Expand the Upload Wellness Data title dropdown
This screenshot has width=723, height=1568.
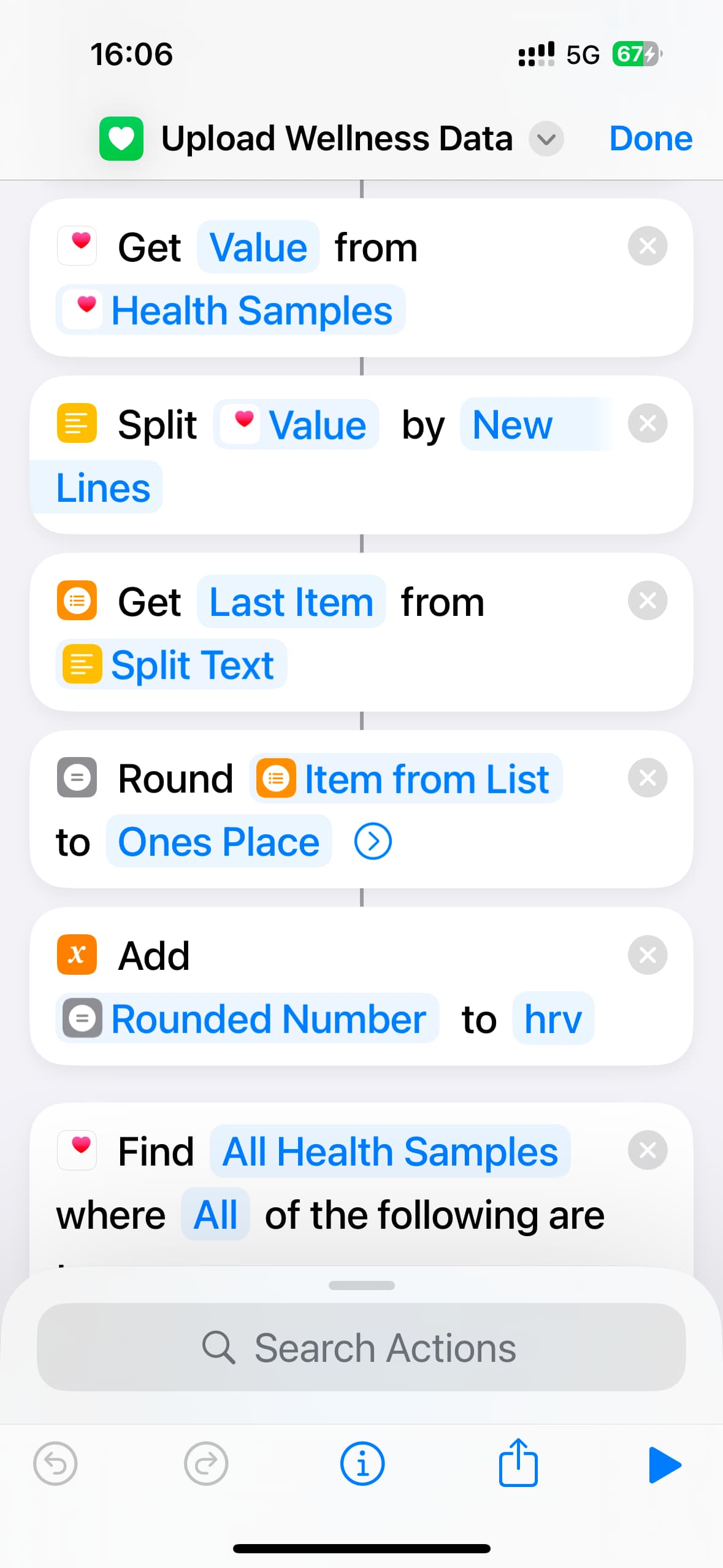click(546, 139)
